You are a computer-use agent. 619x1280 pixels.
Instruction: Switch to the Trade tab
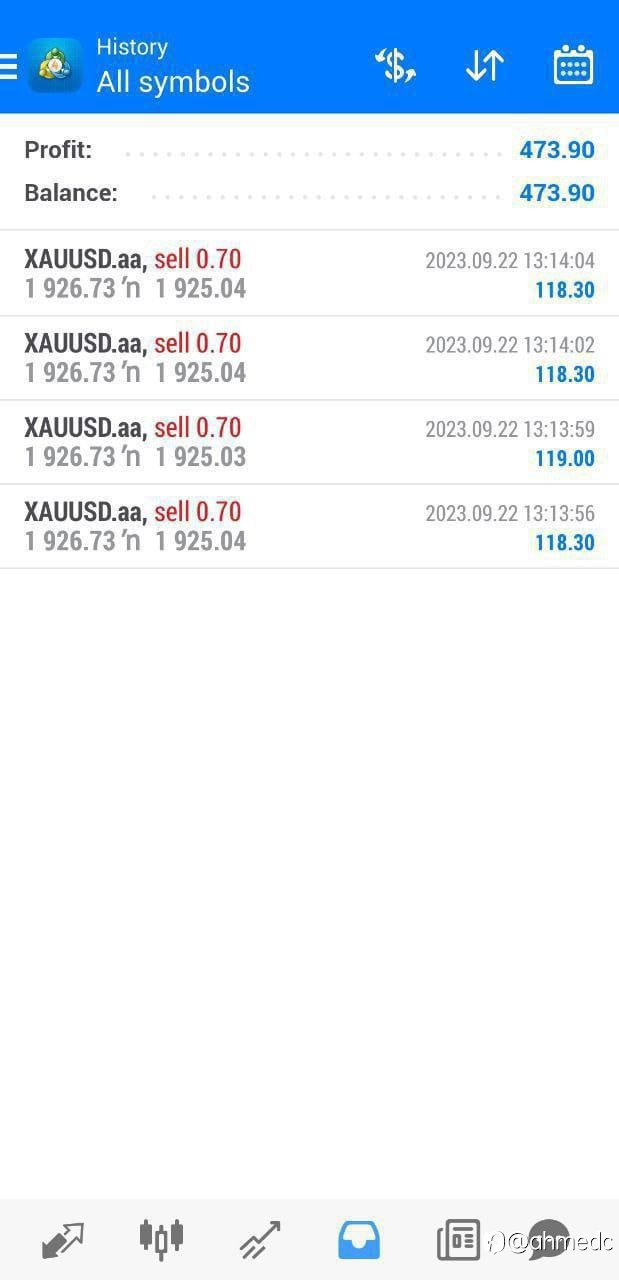260,1240
